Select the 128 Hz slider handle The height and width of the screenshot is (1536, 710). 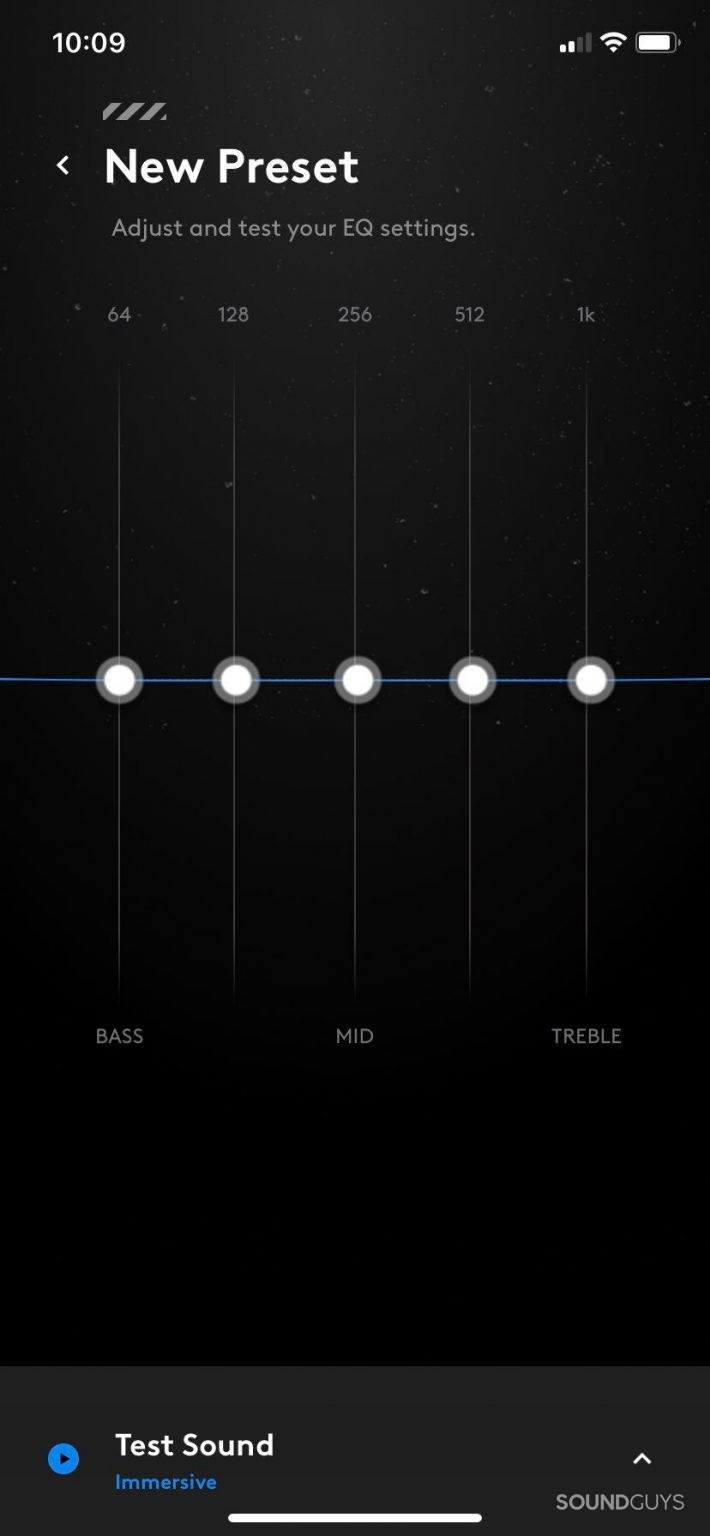(236, 681)
